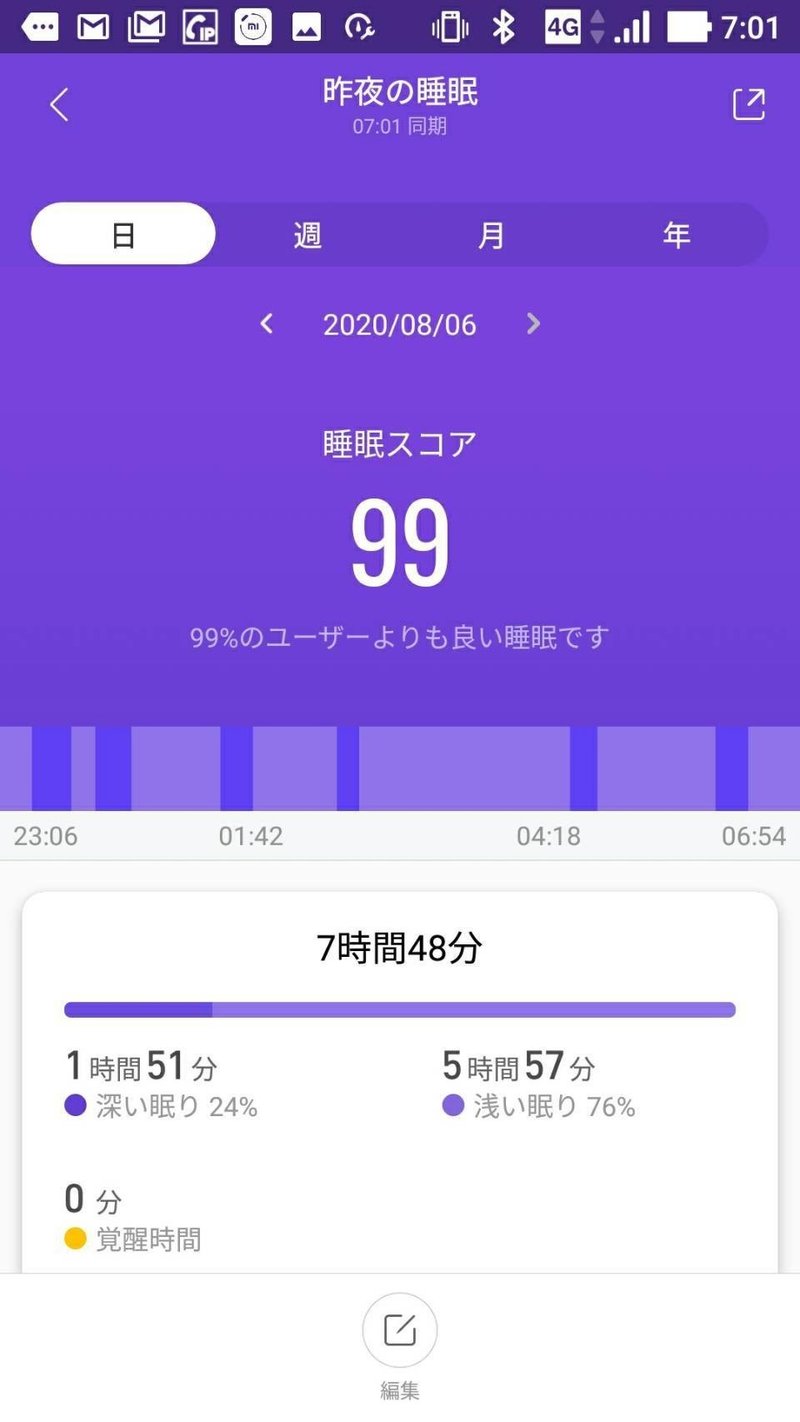The height and width of the screenshot is (1422, 800).
Task: Switch to the 月 monthly view
Action: [x=491, y=235]
